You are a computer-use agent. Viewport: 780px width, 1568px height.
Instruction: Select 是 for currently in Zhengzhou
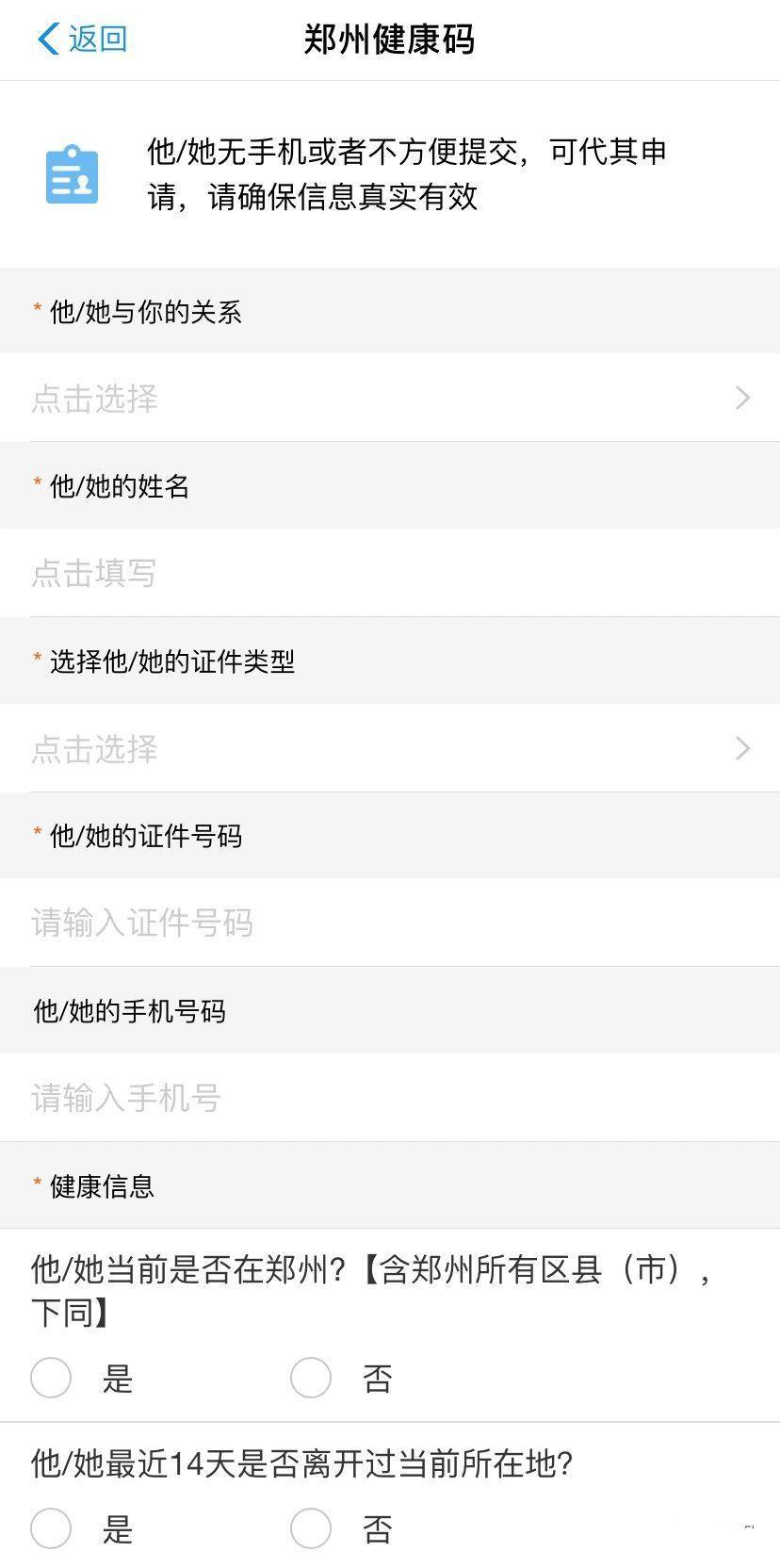[51, 1378]
